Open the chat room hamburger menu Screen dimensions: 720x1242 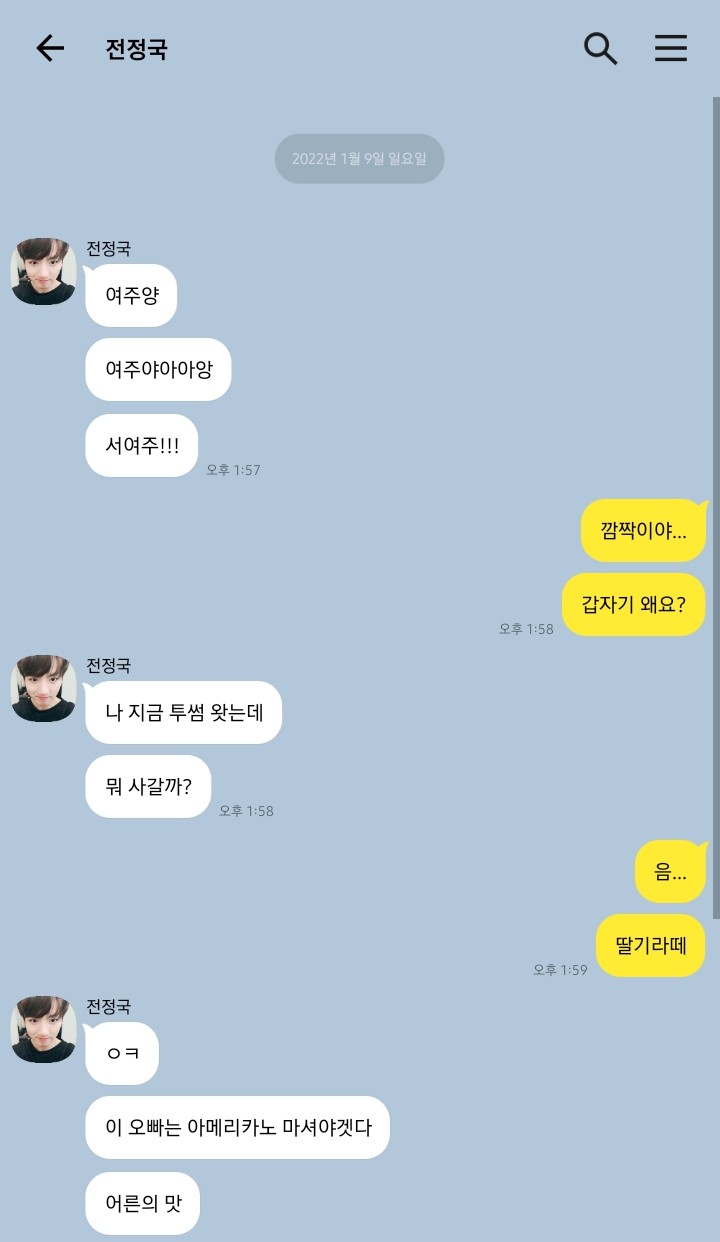coord(671,48)
